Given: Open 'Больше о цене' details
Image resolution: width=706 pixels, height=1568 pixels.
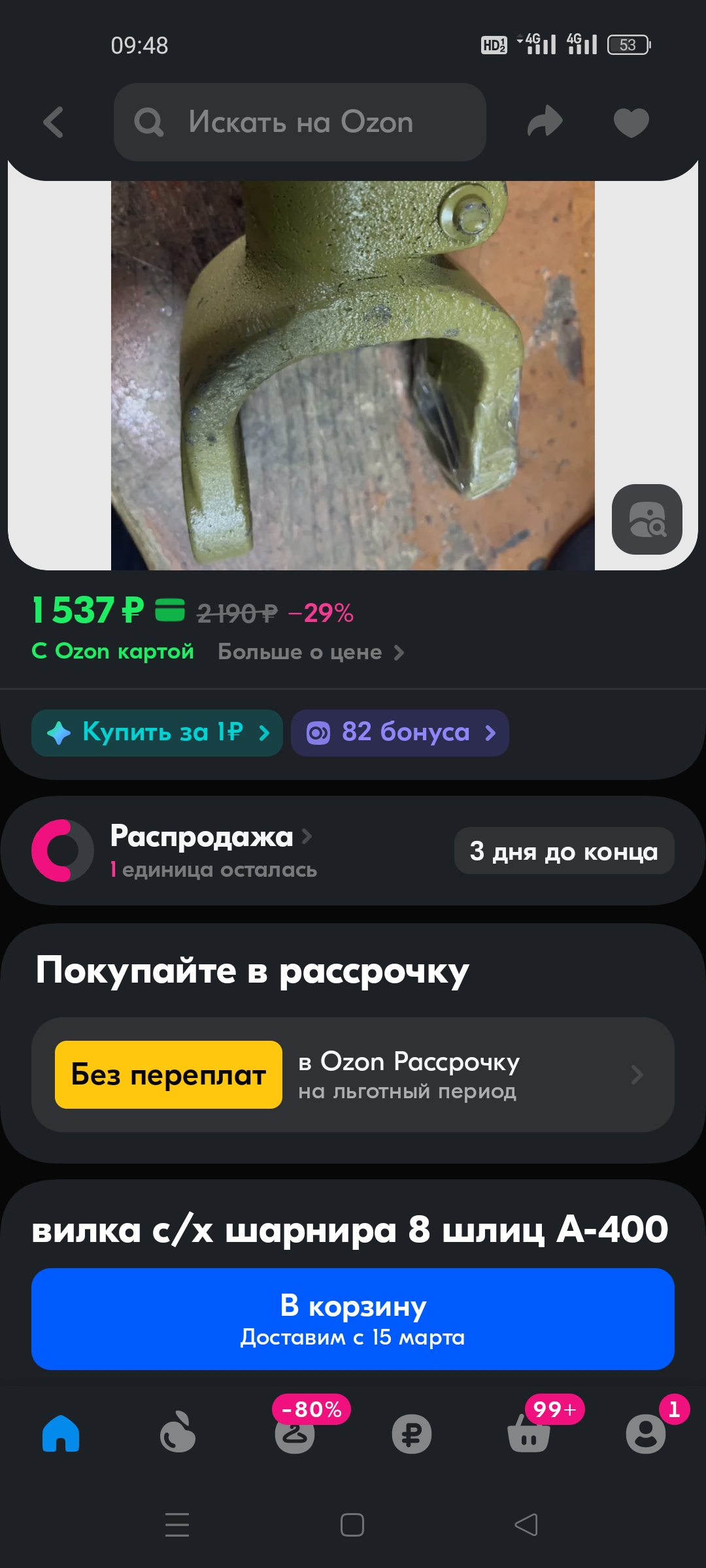Looking at the screenshot, I should coord(311,652).
